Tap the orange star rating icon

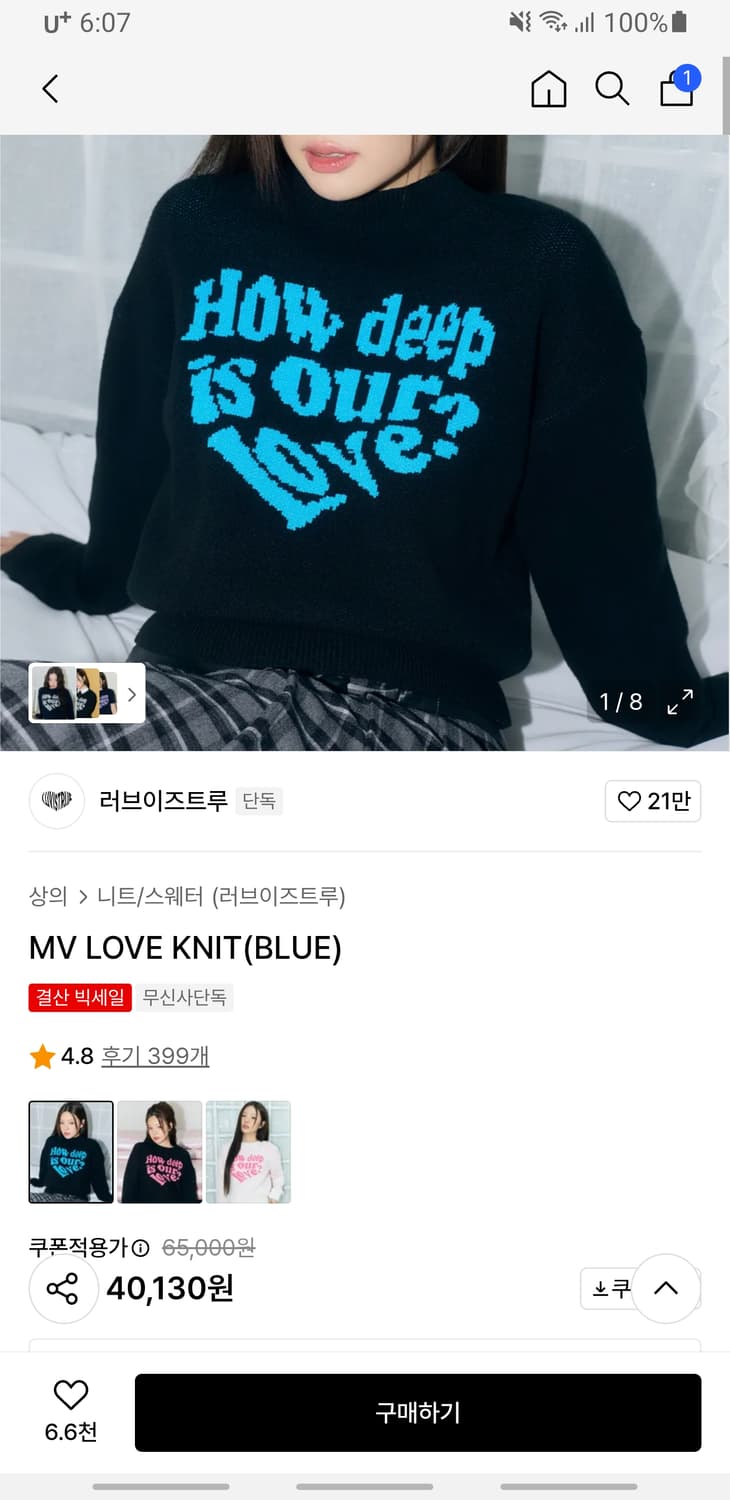42,1056
